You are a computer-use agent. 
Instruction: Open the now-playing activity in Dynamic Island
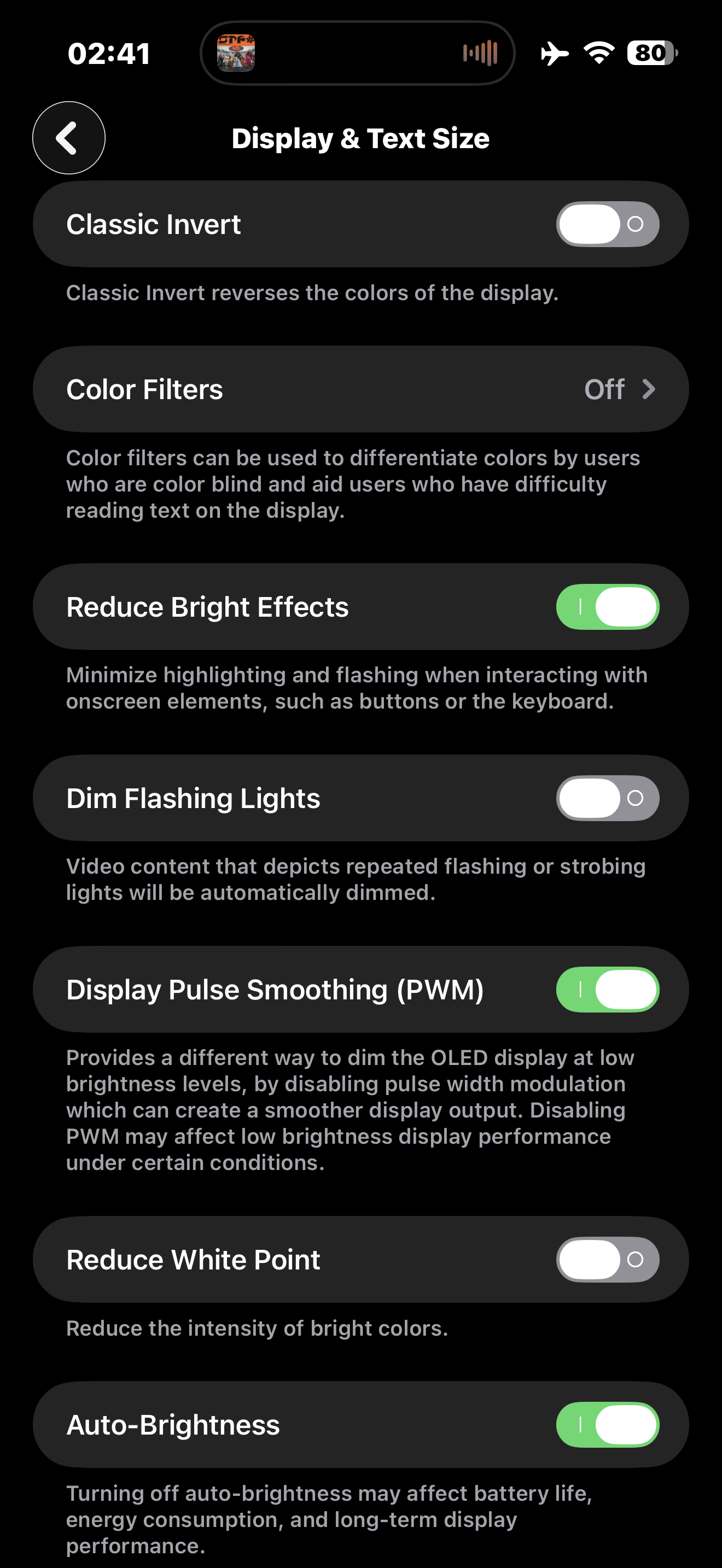click(358, 53)
